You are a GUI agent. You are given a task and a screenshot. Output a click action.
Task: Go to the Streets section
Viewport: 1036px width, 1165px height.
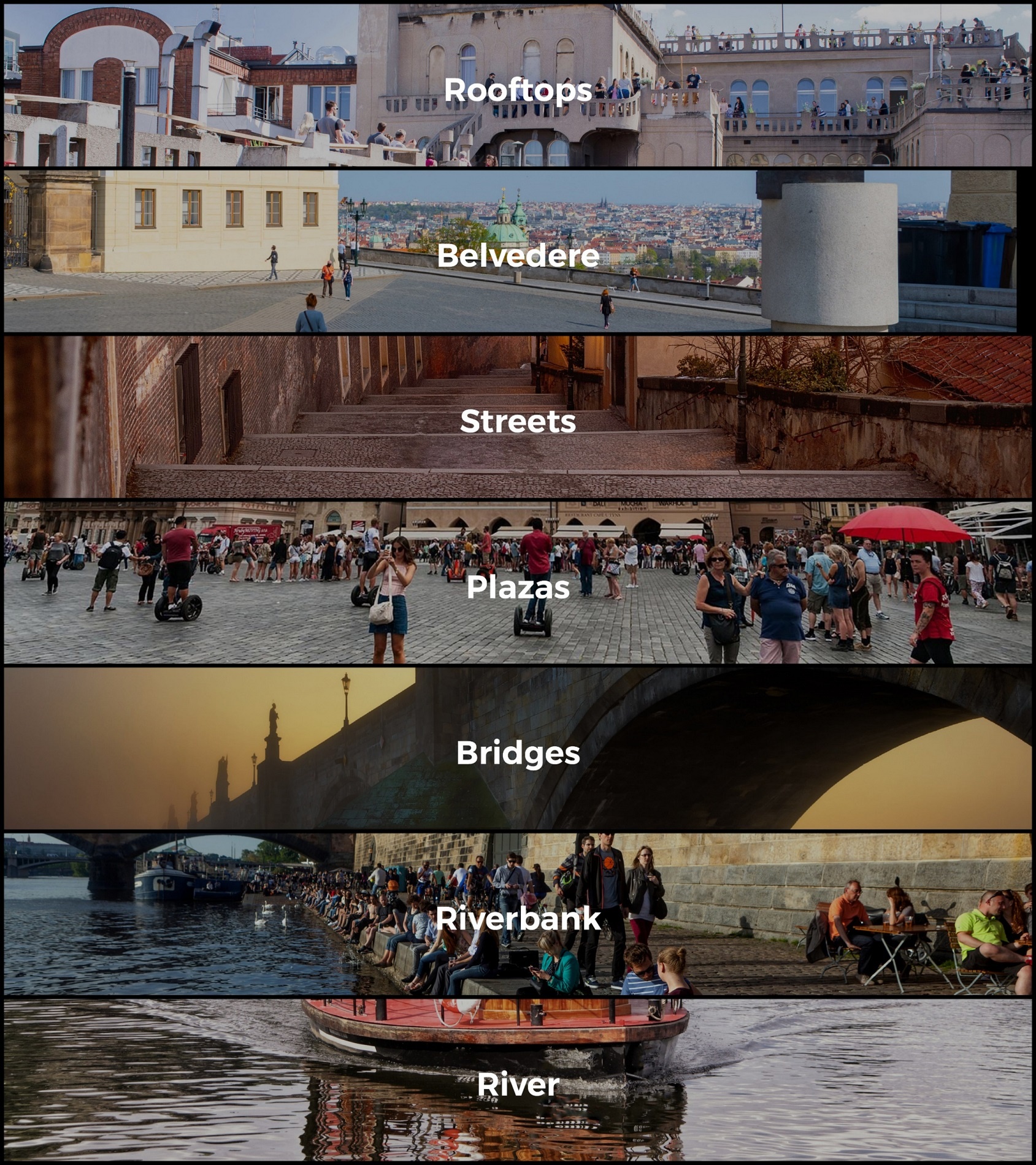point(518,421)
